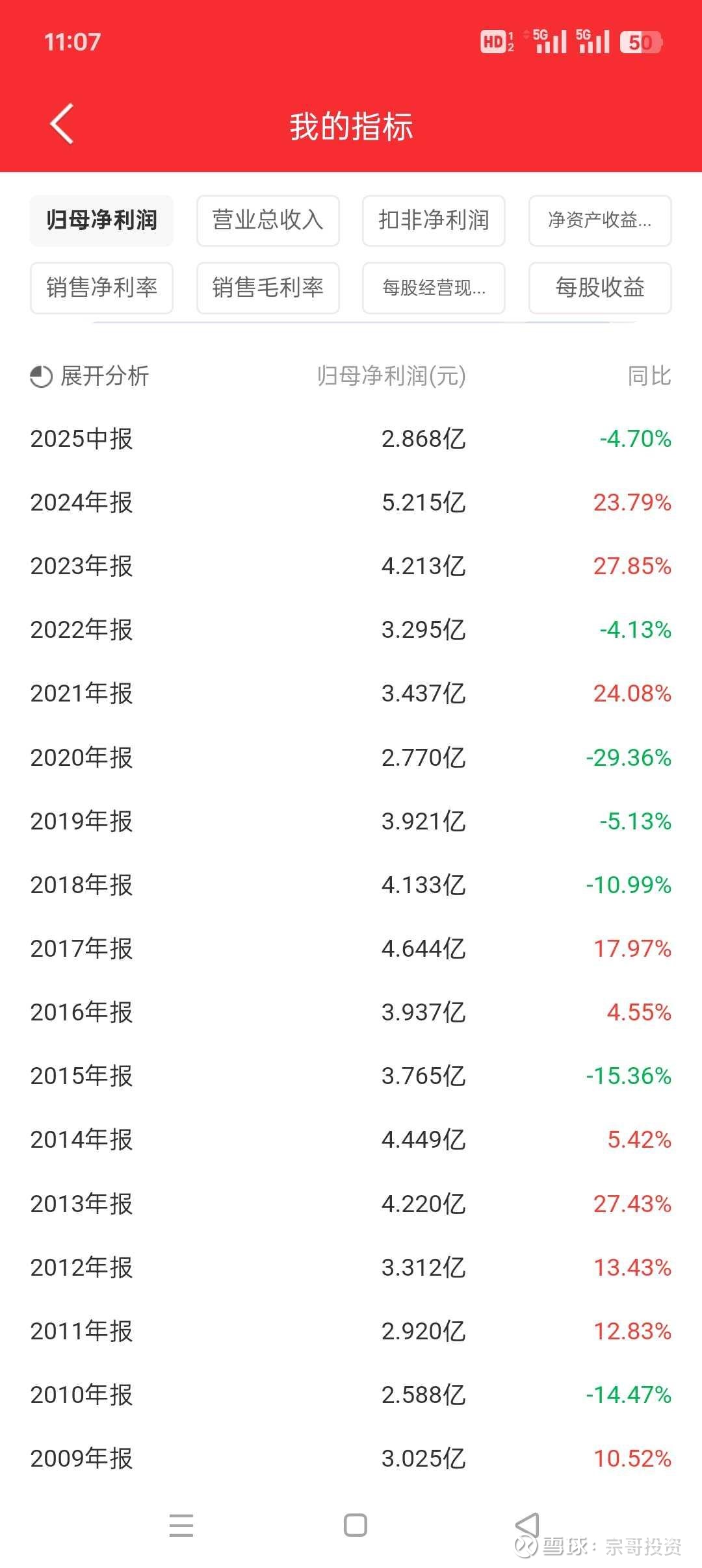
Task: Switch to 营业总收入 indicator
Action: (268, 220)
